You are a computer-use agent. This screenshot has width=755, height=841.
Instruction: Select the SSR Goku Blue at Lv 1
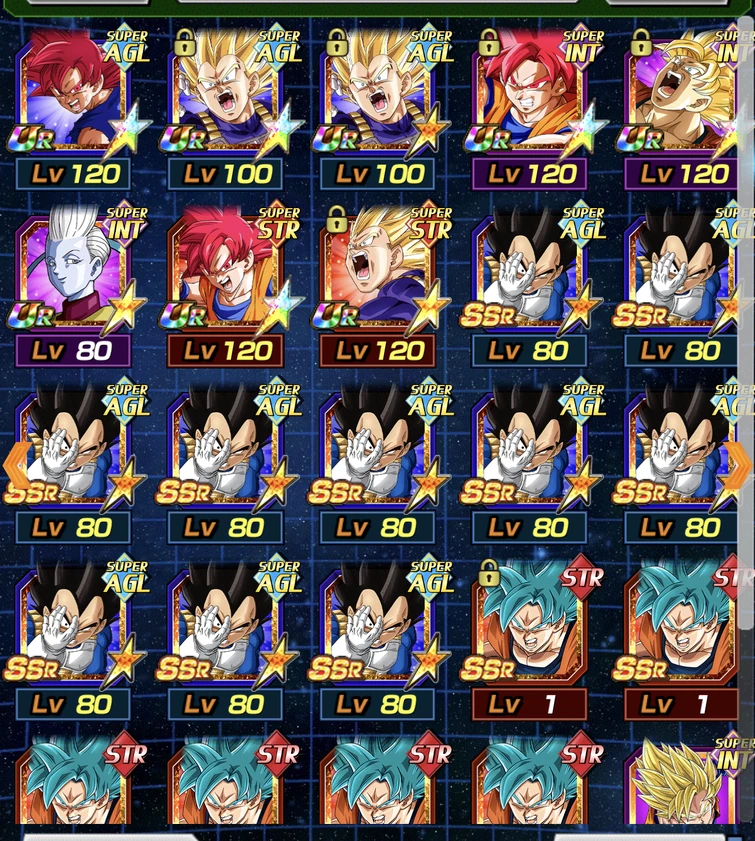point(531,640)
